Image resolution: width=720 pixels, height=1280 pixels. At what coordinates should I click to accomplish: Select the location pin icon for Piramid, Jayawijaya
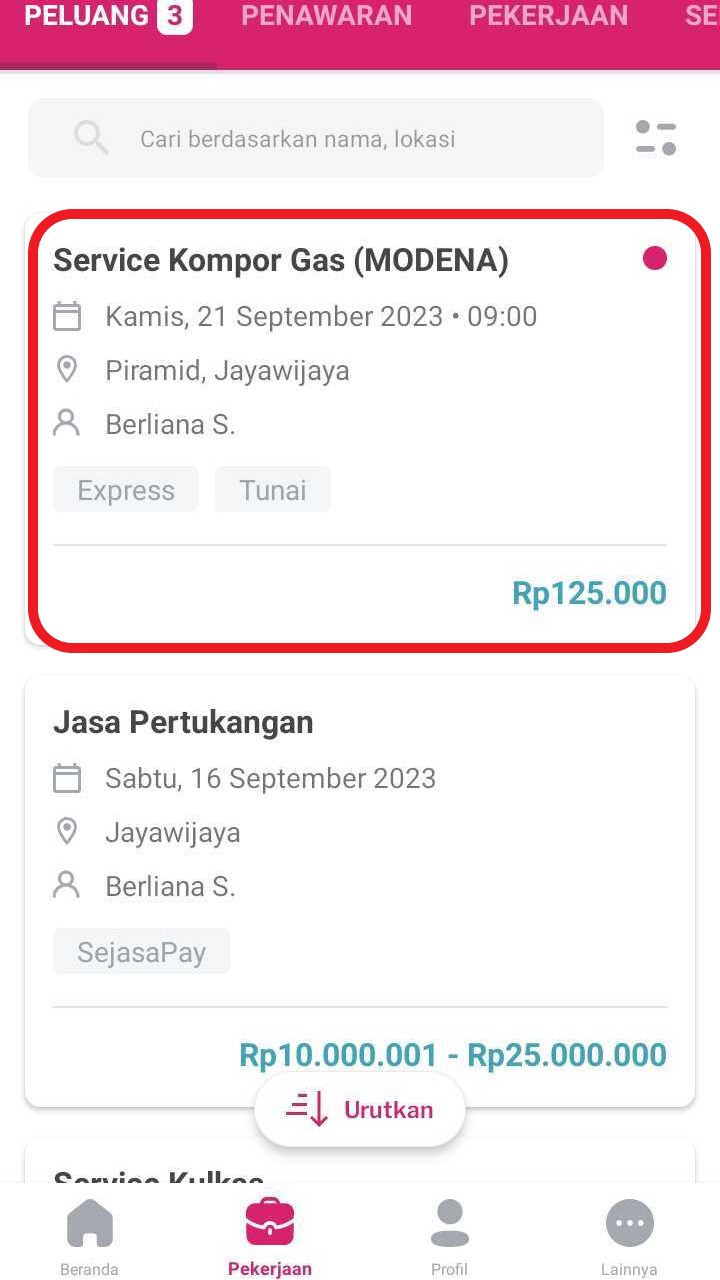click(x=66, y=369)
